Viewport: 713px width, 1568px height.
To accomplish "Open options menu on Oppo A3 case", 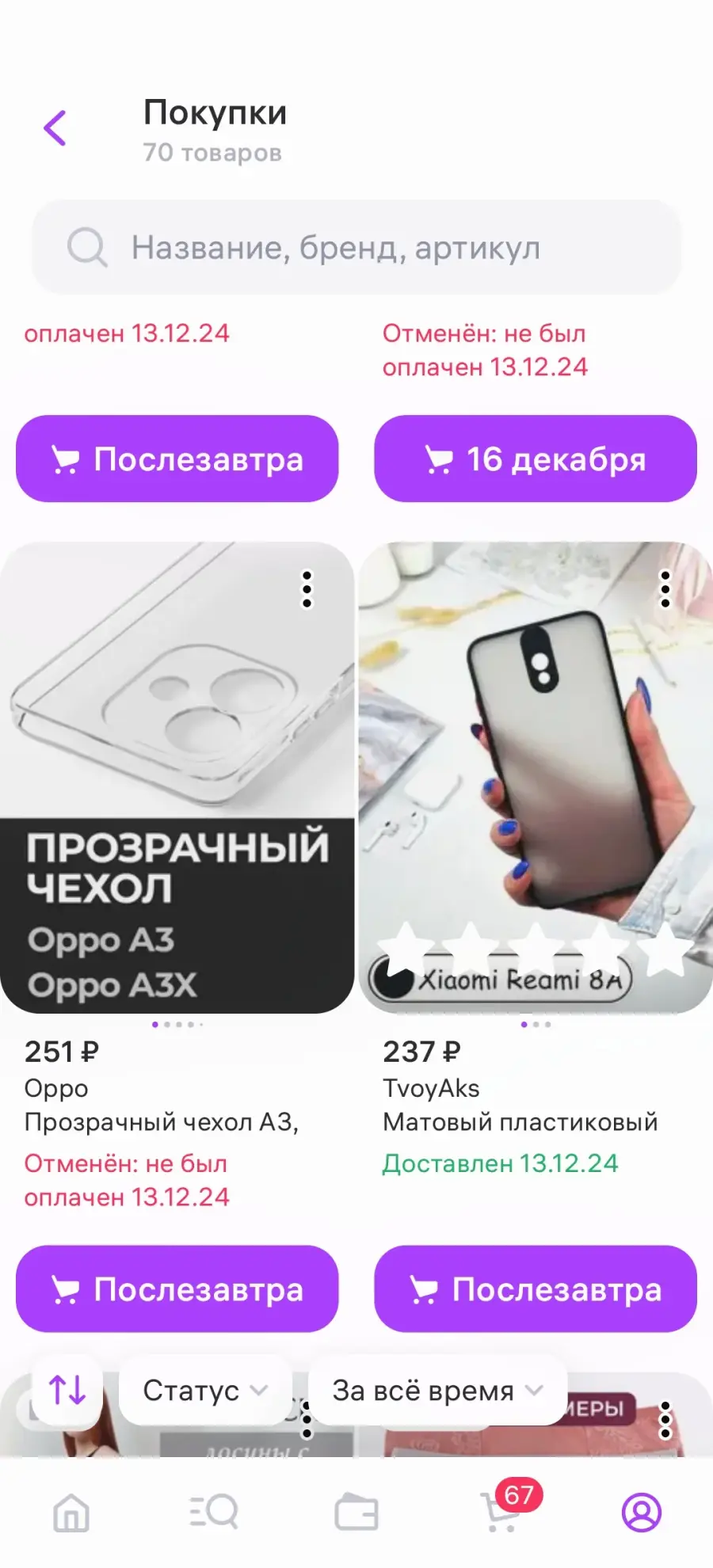I will click(x=307, y=589).
